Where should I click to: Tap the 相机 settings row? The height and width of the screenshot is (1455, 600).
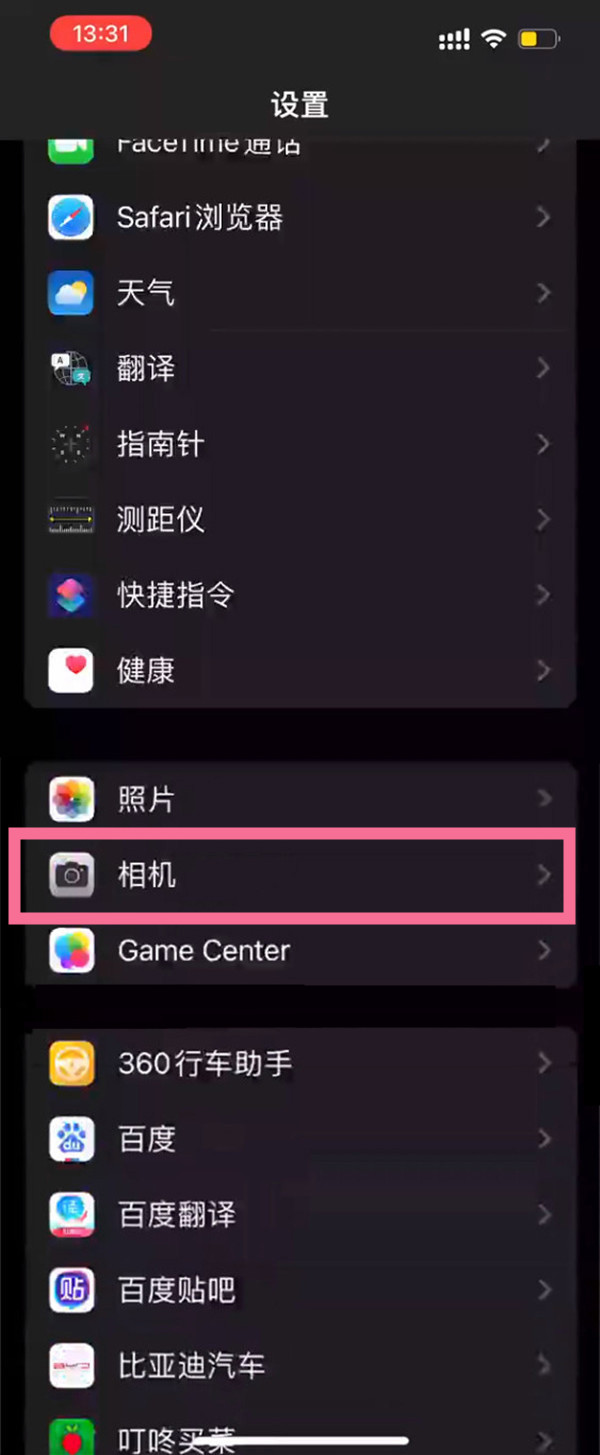tap(300, 876)
